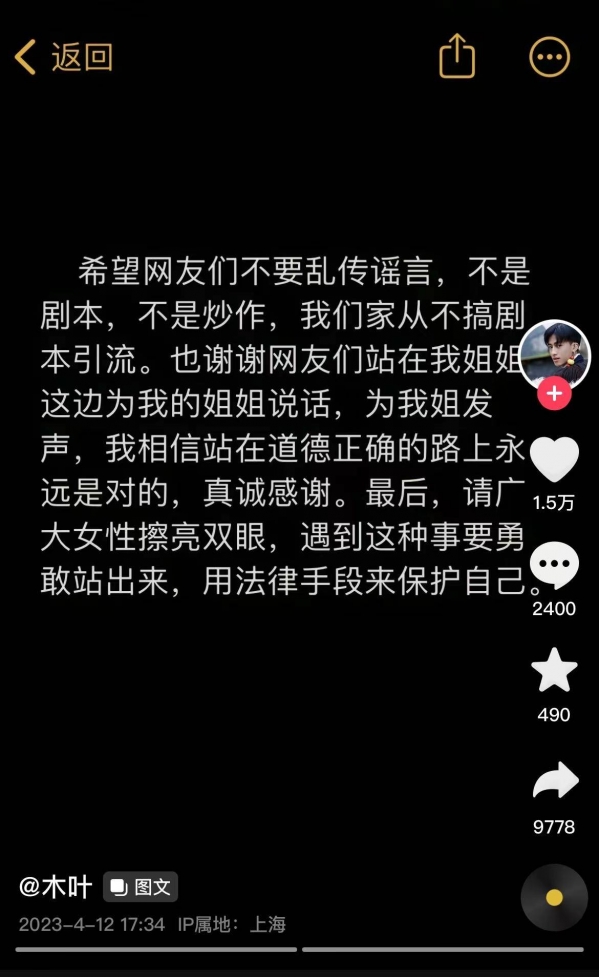This screenshot has height=977, width=600.
Task: Follow the author with the plus button
Action: [x=554, y=394]
